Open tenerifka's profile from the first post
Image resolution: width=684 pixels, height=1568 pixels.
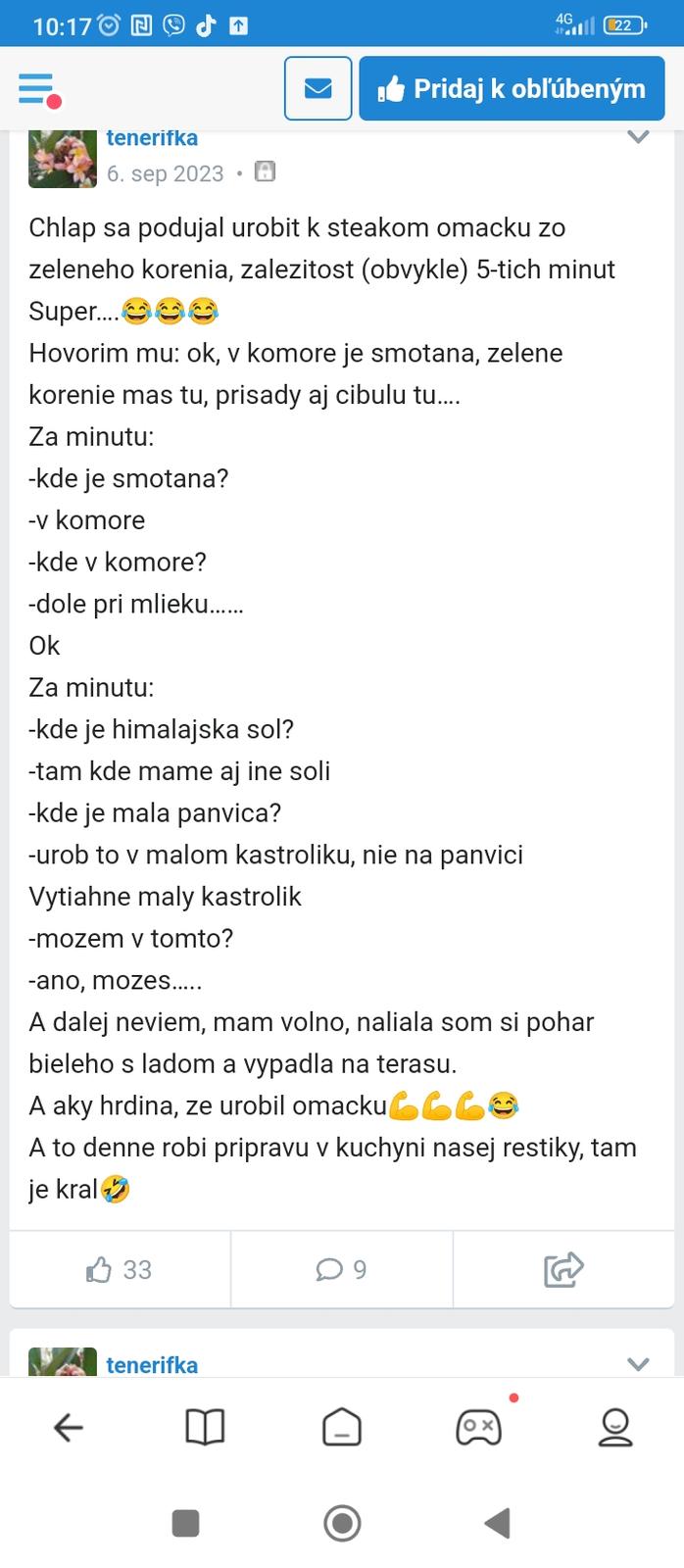(152, 138)
